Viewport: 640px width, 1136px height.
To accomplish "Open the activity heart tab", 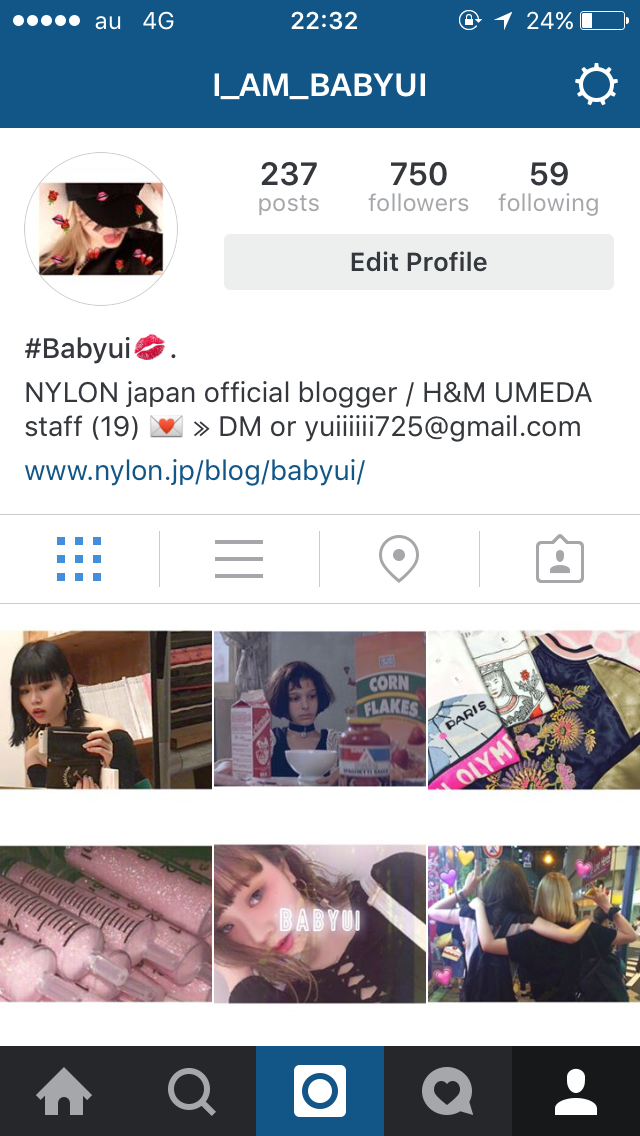I will coord(447,1091).
